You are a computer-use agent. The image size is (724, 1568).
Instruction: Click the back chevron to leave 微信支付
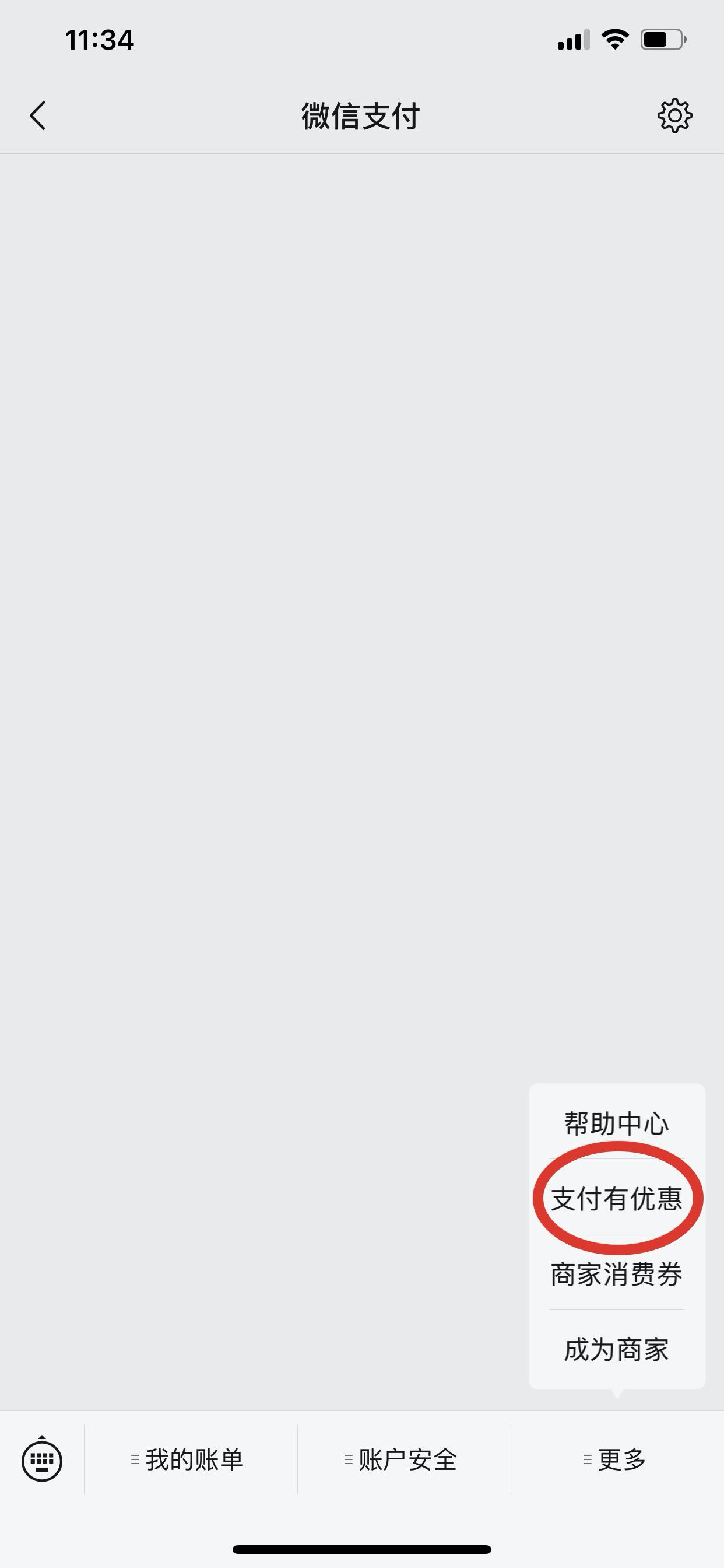coord(38,116)
